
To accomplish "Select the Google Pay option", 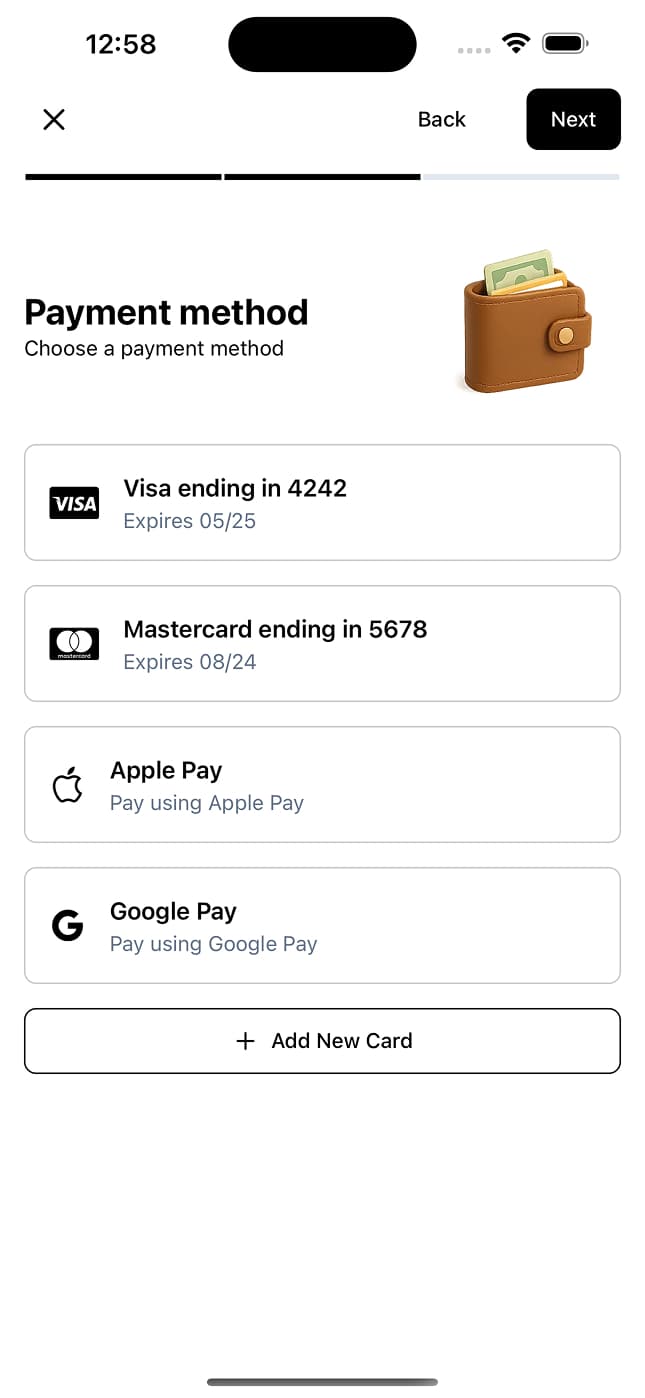I will point(322,925).
